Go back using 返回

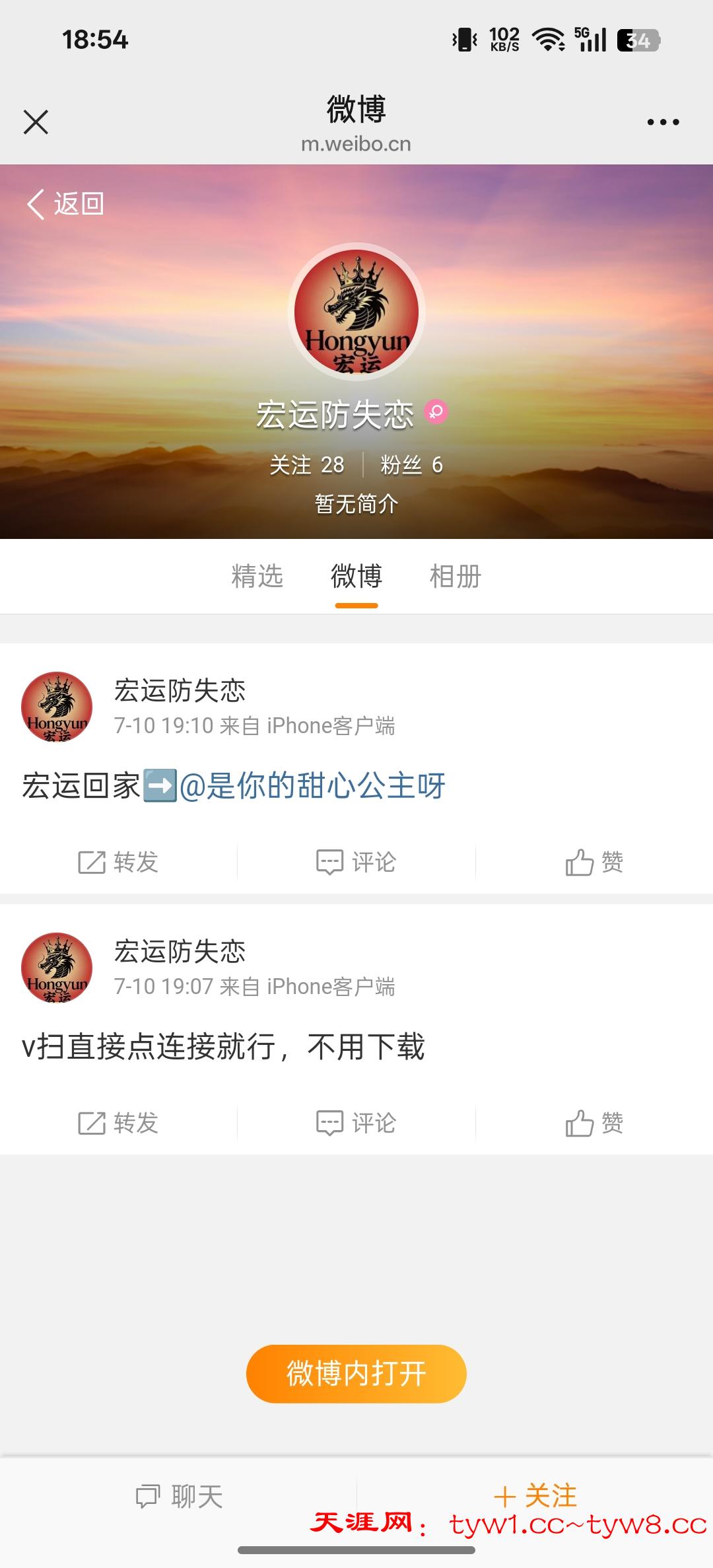(x=66, y=204)
